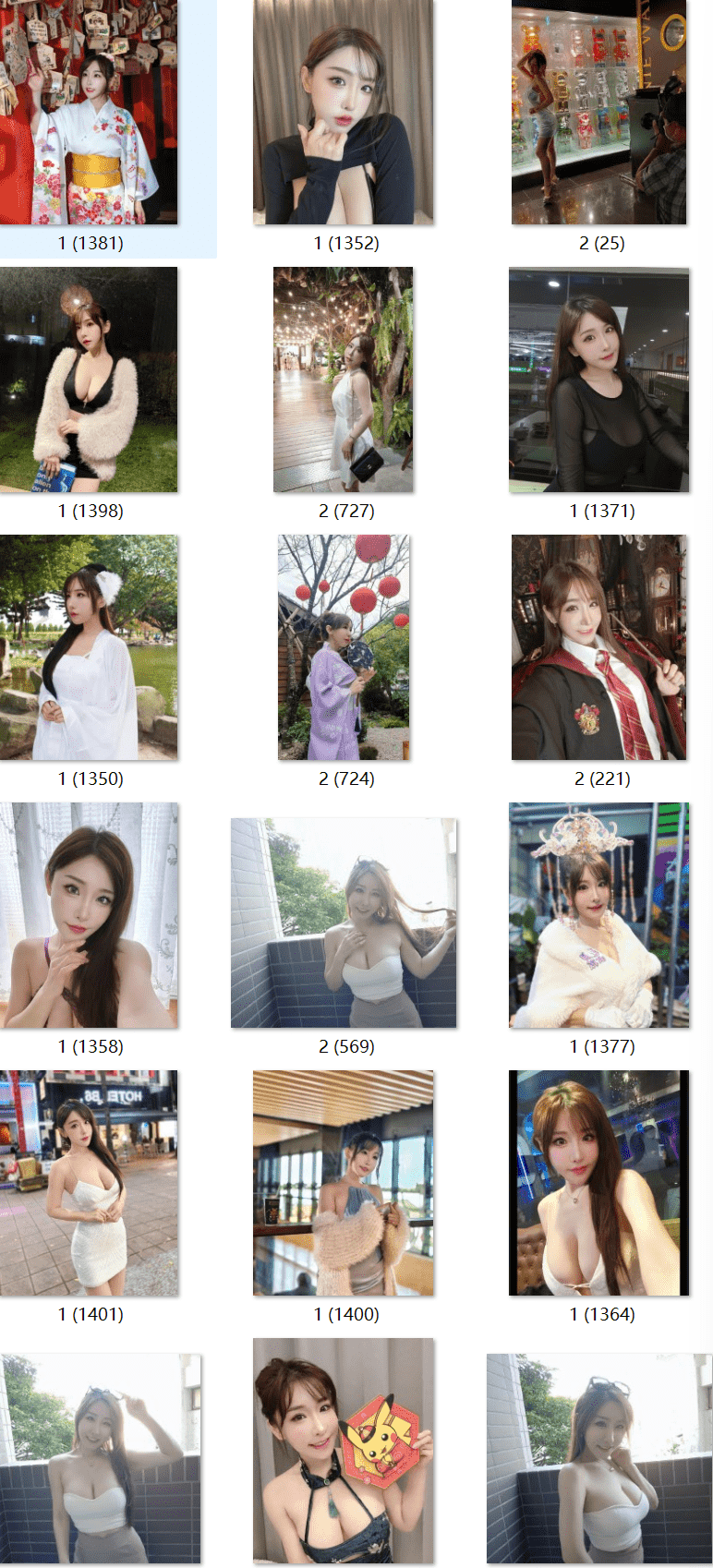Select the thumbnail named 1 (1352)
The height and width of the screenshot is (1568, 713).
(x=344, y=112)
